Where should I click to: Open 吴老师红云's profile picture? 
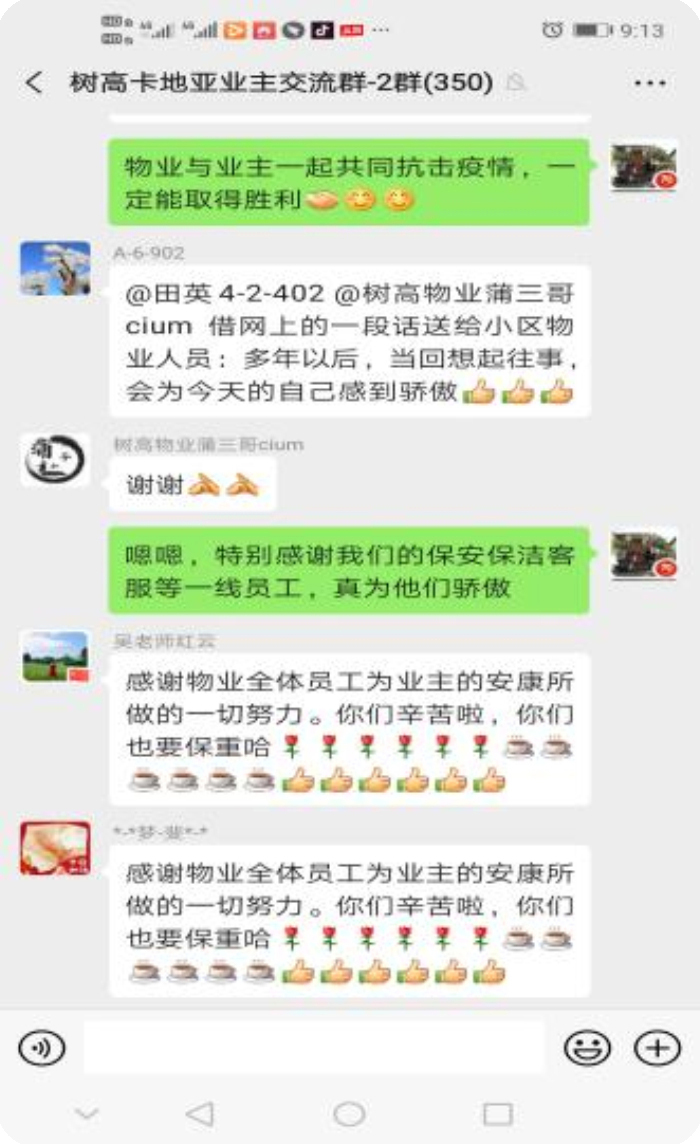tap(55, 656)
